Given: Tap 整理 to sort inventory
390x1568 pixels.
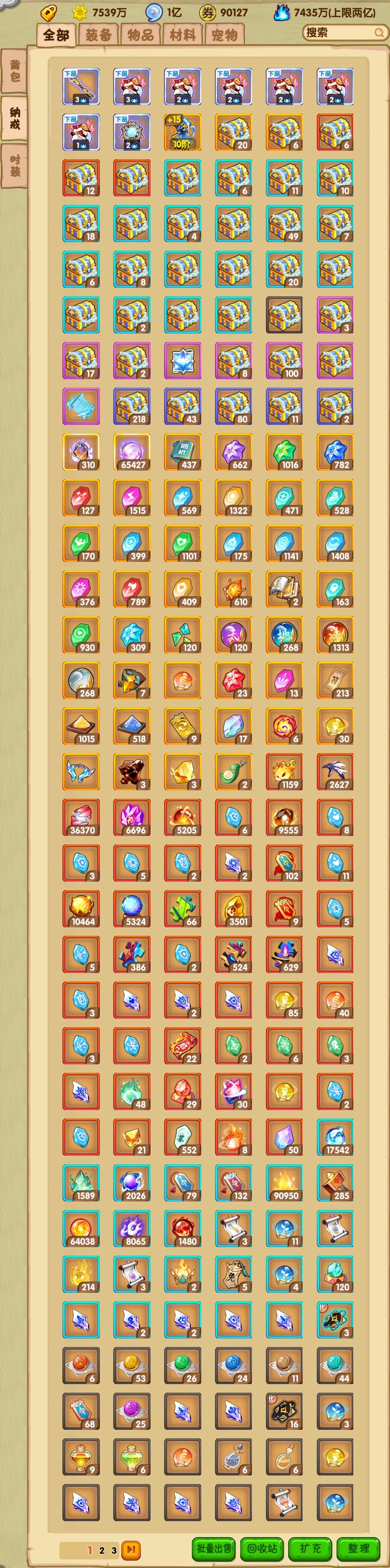Looking at the screenshot, I should click(358, 1547).
